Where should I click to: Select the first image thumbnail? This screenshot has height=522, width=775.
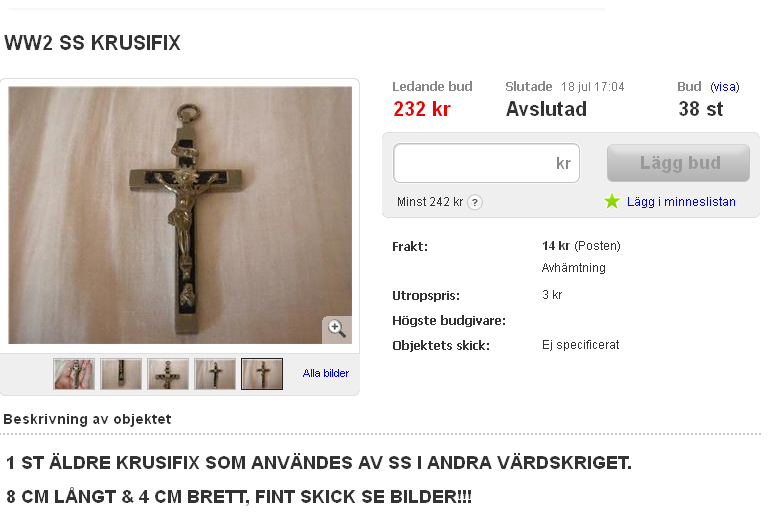(x=74, y=374)
